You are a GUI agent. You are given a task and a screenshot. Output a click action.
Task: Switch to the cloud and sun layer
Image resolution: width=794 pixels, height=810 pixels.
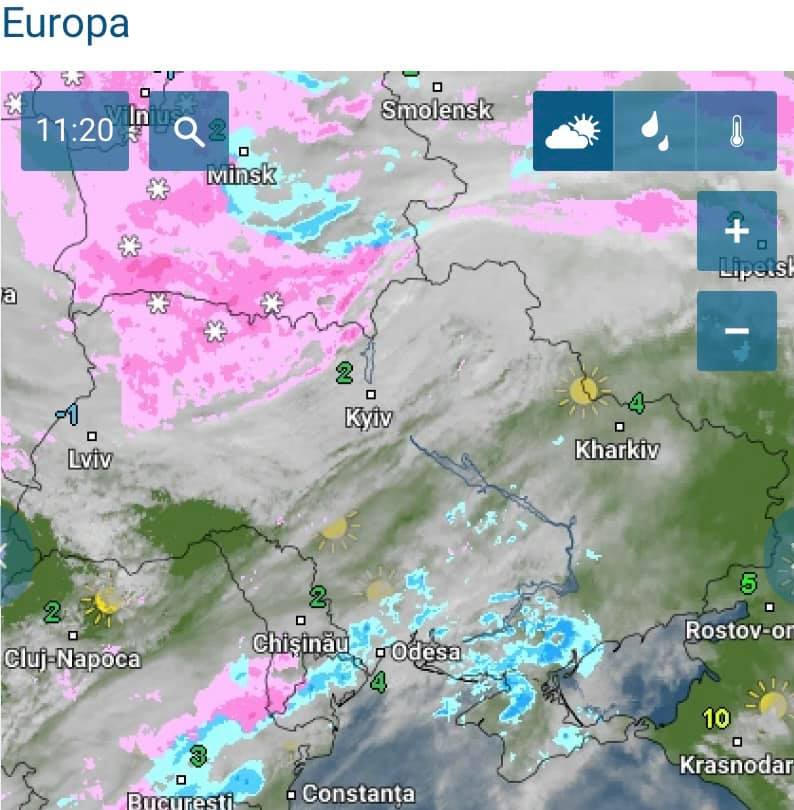[x=572, y=131]
